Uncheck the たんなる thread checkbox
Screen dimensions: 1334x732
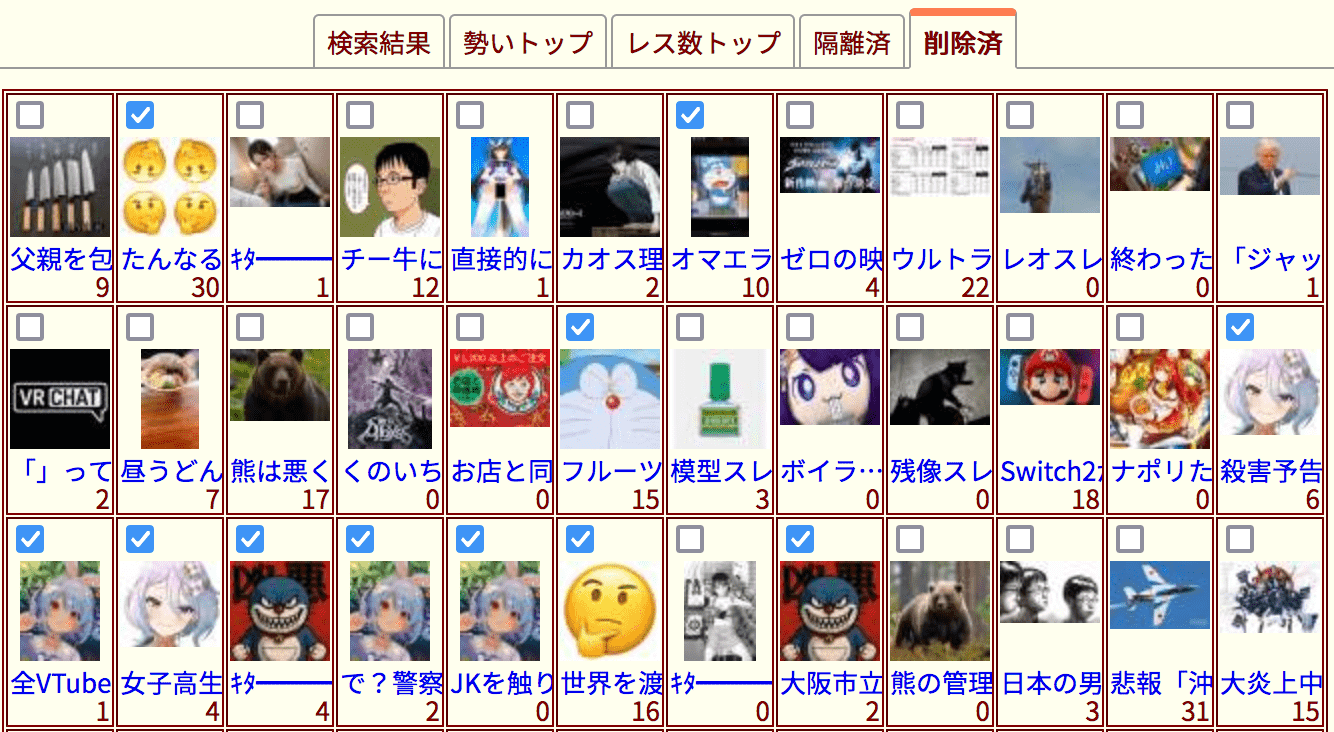pos(141,116)
